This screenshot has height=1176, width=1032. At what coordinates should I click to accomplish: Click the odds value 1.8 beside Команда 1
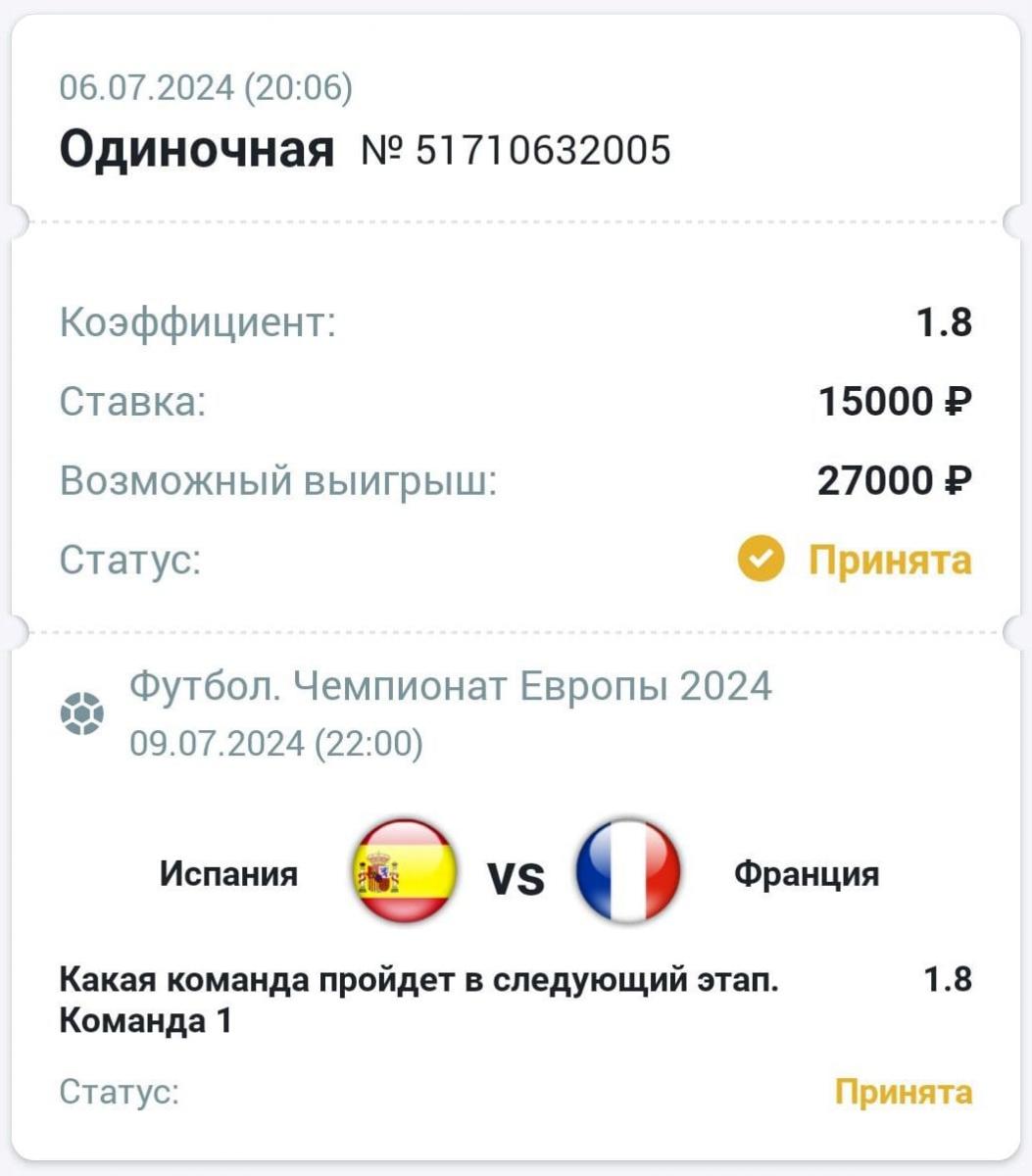(x=948, y=975)
